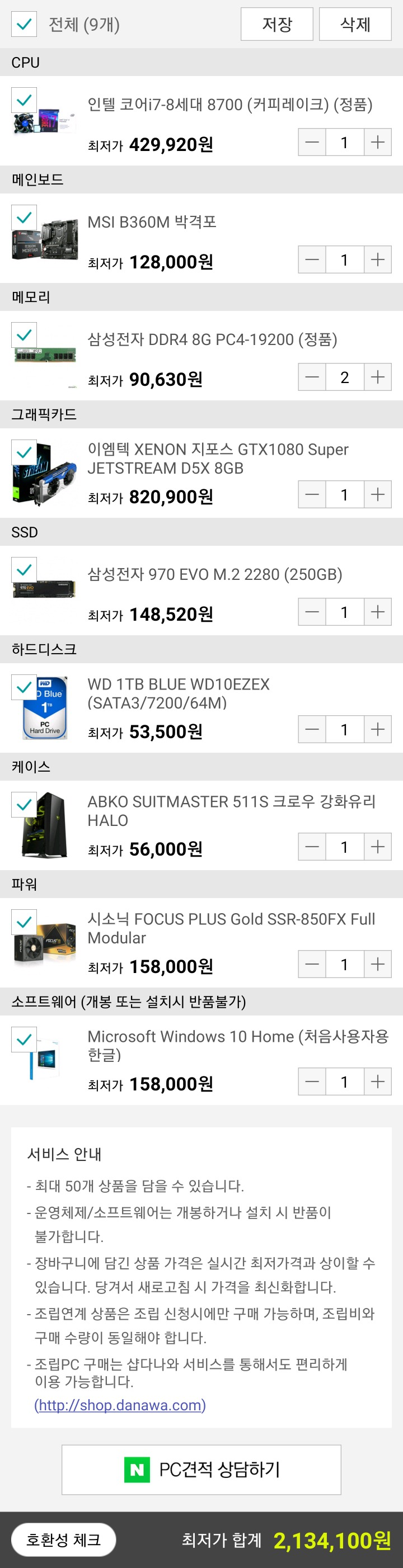The height and width of the screenshot is (1568, 403).
Task: Open the shop.danawa.com link
Action: (120, 1405)
